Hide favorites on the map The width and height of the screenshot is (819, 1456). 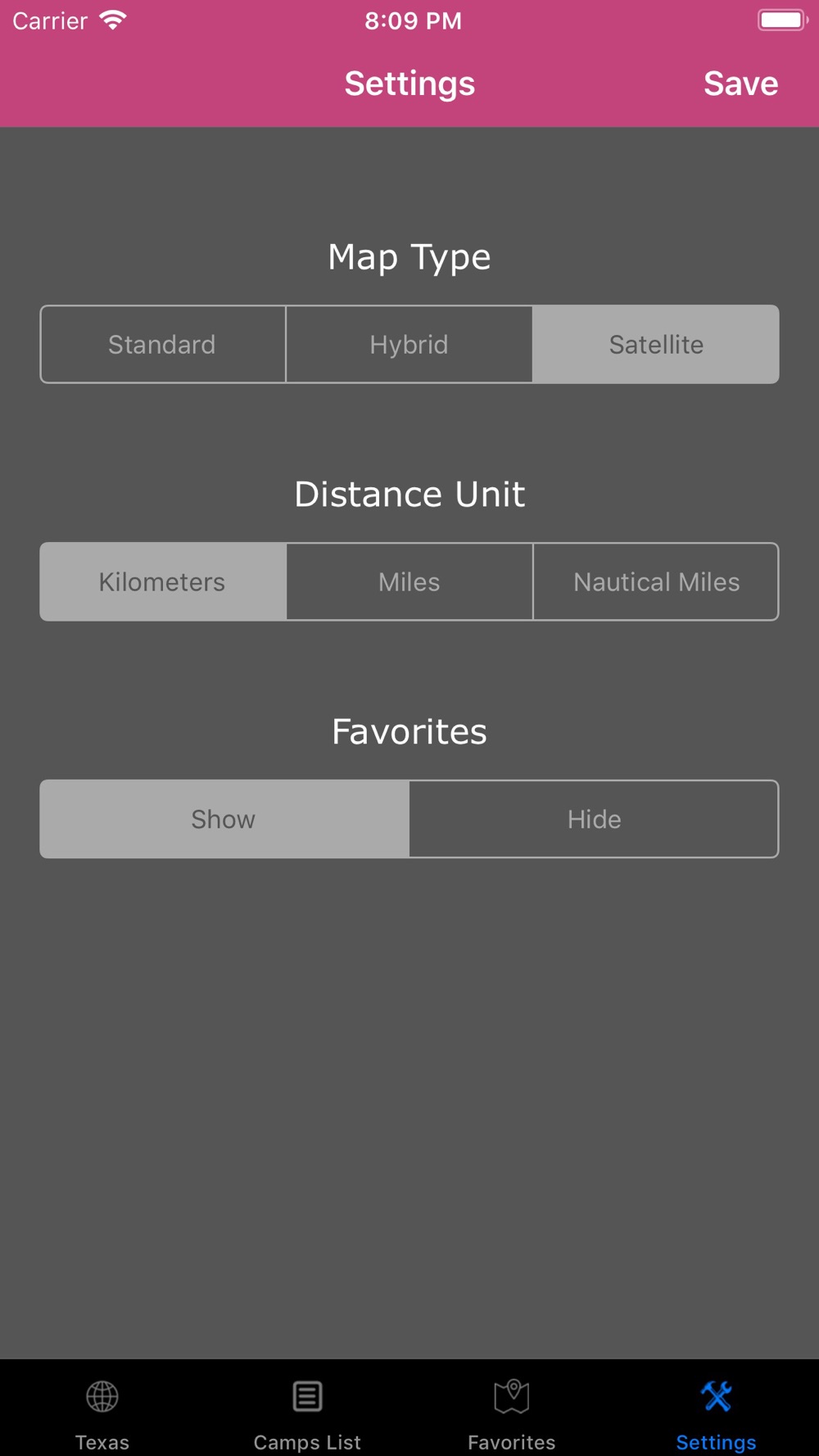pyautogui.click(x=594, y=820)
